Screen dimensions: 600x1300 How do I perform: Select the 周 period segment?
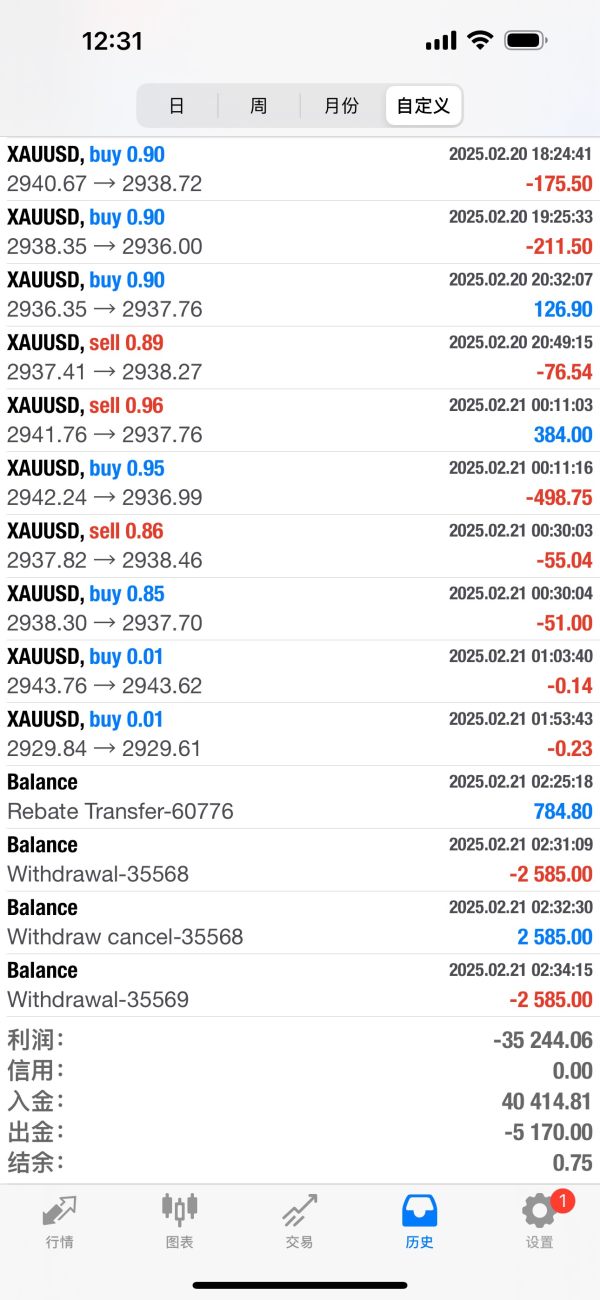[x=259, y=105]
